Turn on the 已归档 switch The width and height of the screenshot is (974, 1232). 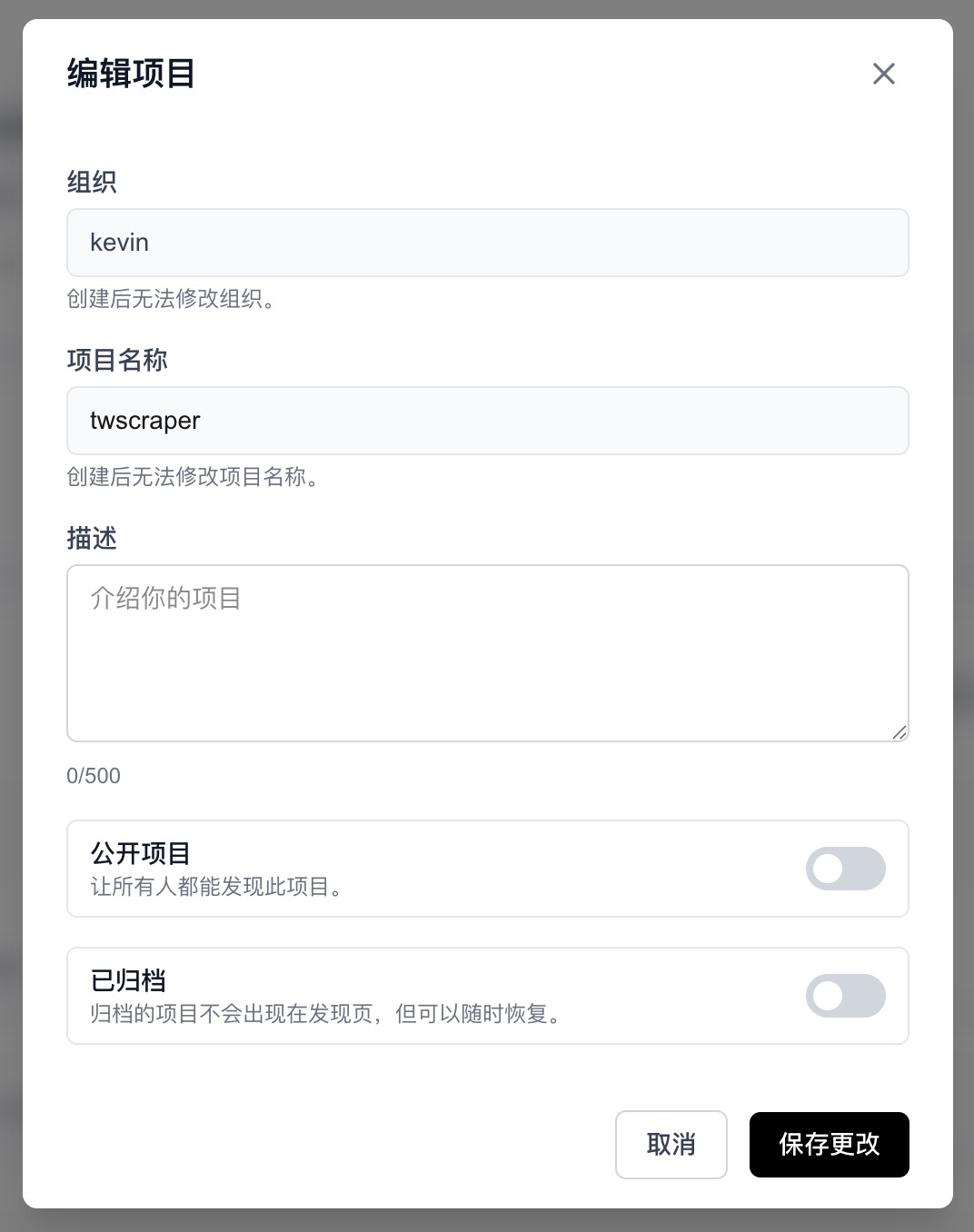pos(845,996)
